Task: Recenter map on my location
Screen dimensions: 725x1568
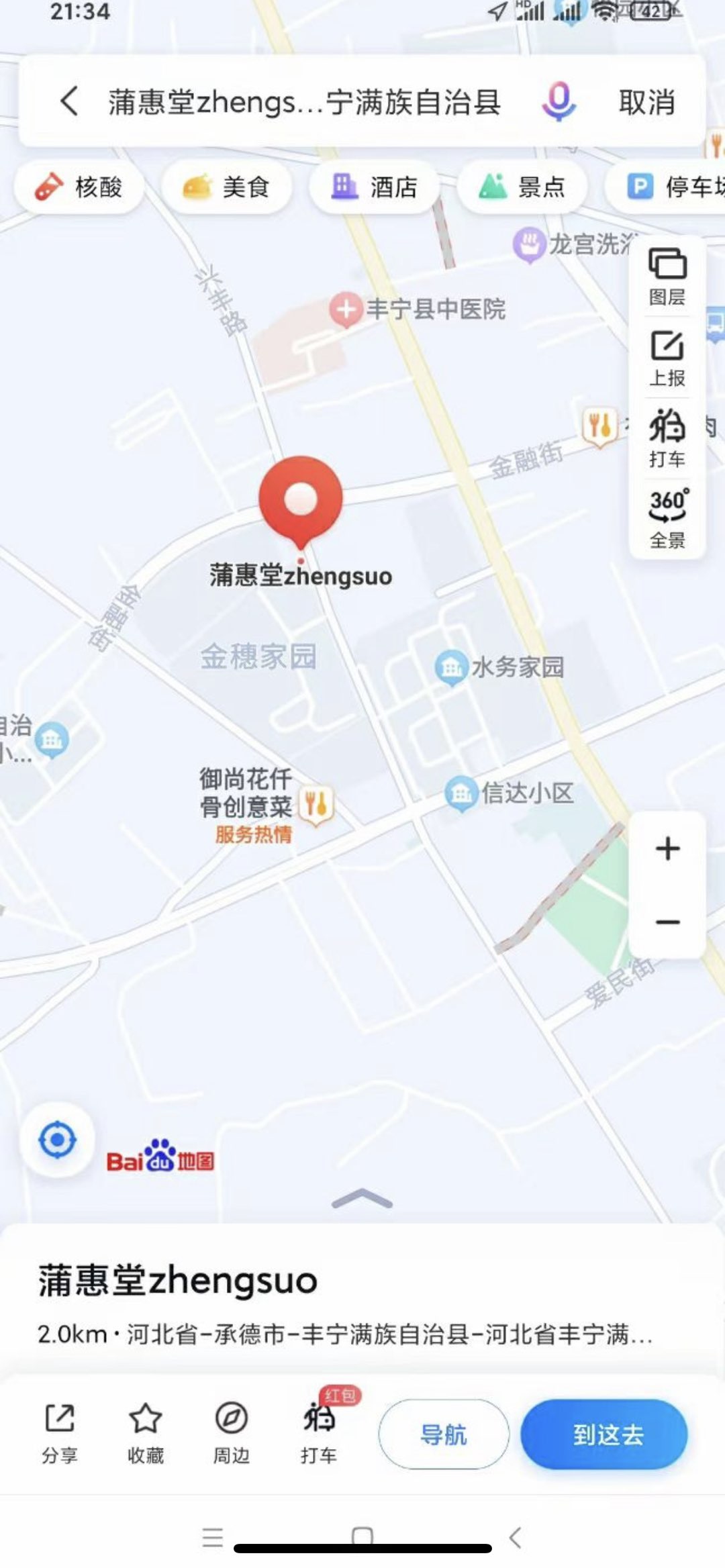Action: tap(58, 1140)
